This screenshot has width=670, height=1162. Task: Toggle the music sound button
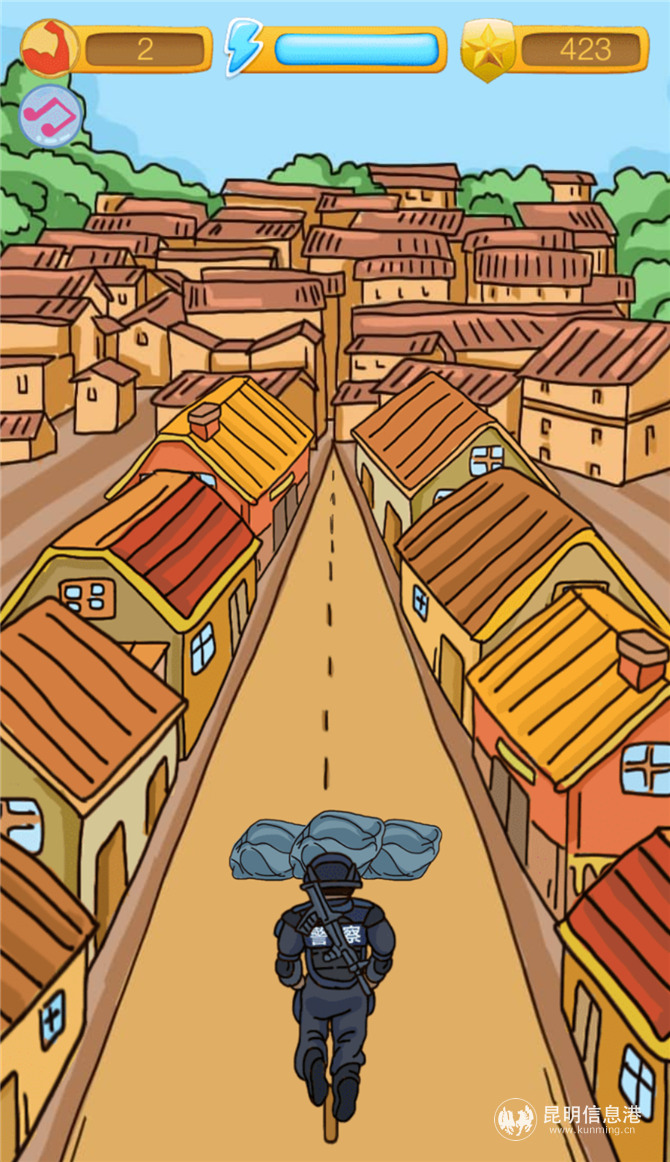(50, 117)
